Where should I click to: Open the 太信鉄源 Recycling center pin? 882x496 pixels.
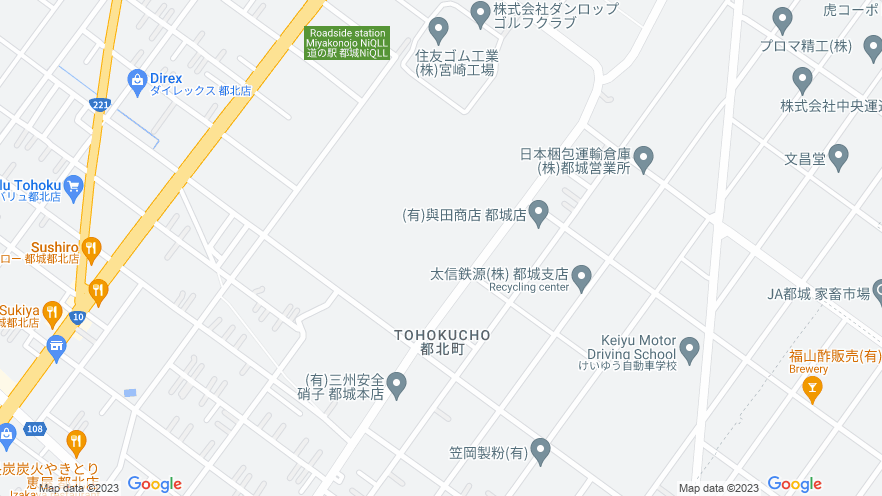coord(581,275)
